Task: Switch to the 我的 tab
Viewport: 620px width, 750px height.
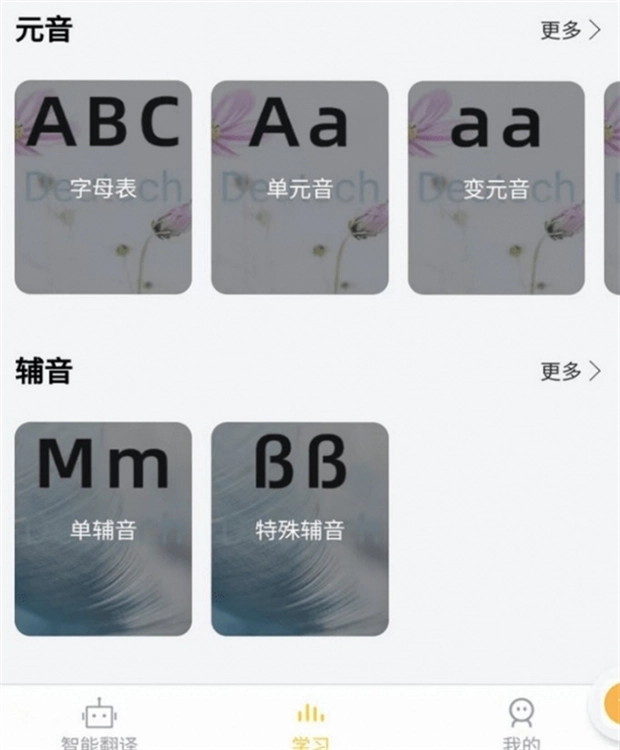Action: tap(521, 723)
